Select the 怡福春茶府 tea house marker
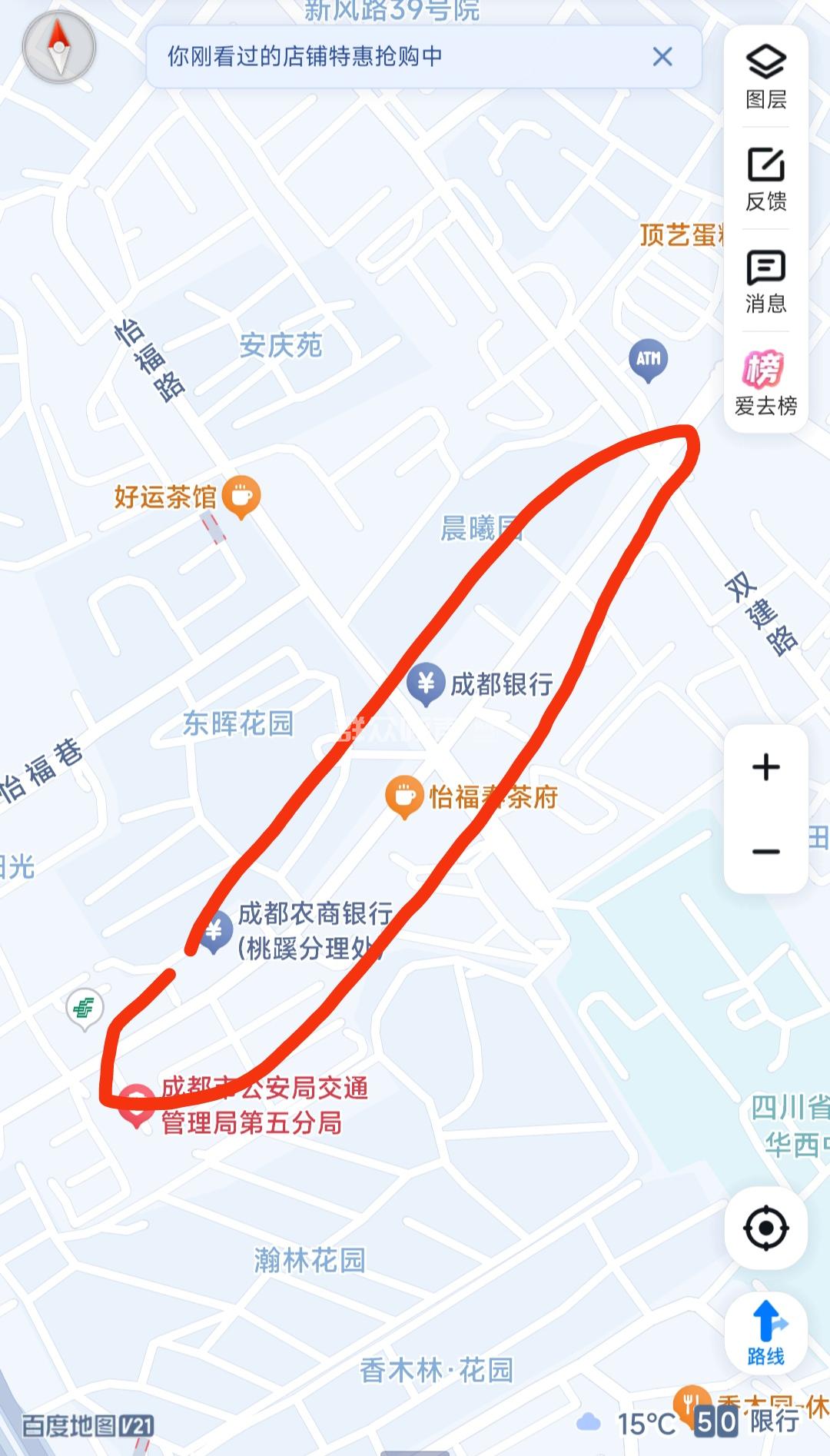 point(403,796)
